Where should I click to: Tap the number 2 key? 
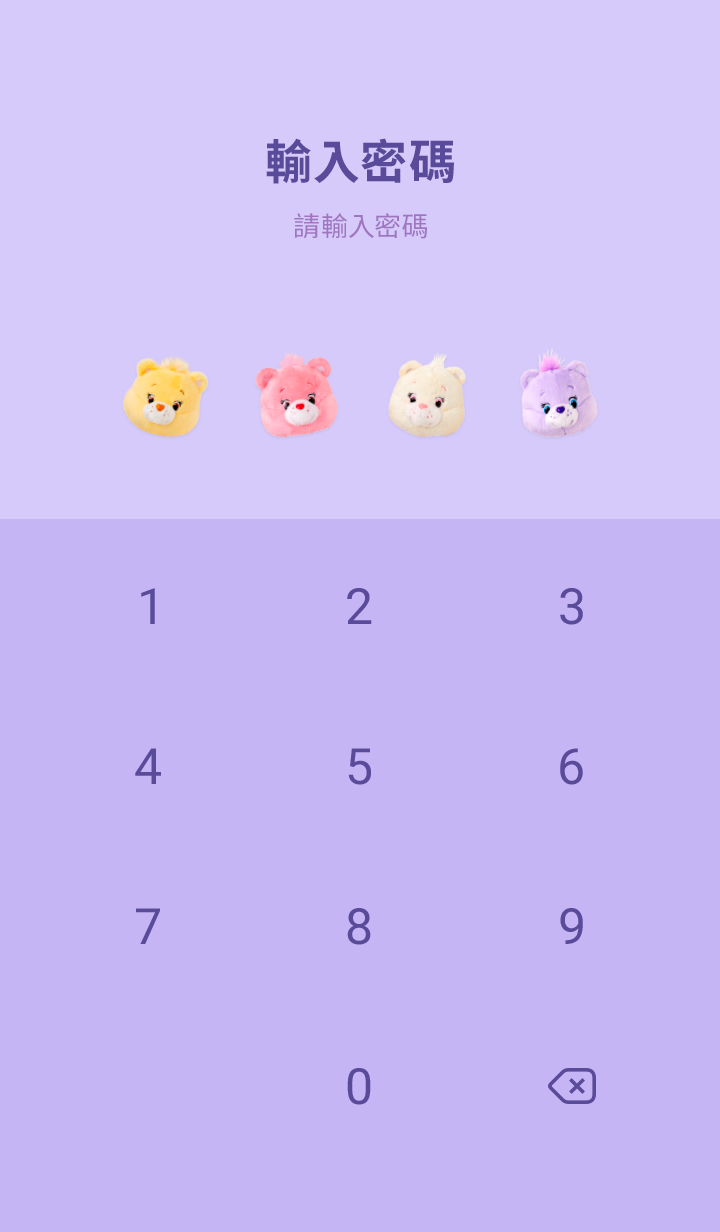click(x=359, y=607)
